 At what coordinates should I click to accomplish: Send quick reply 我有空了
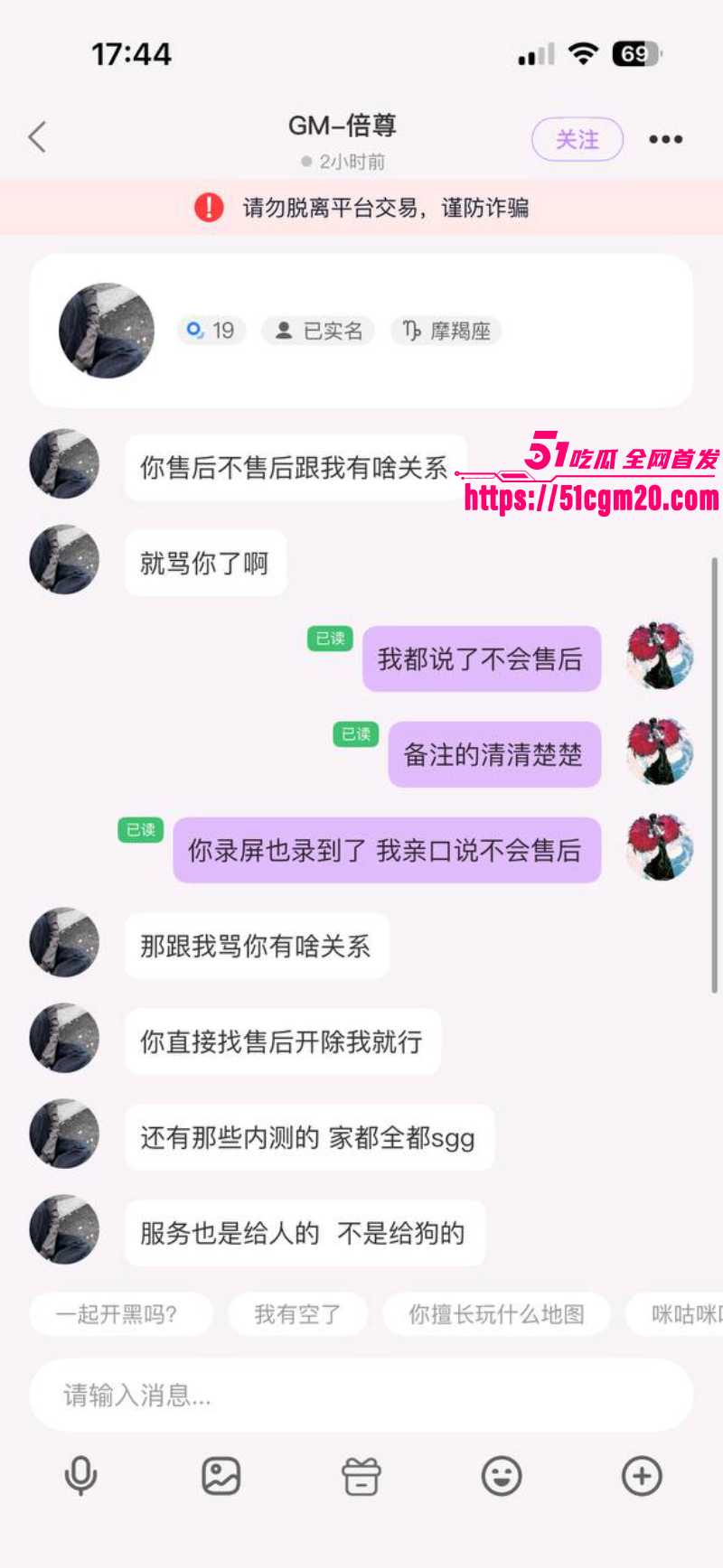(x=299, y=1315)
